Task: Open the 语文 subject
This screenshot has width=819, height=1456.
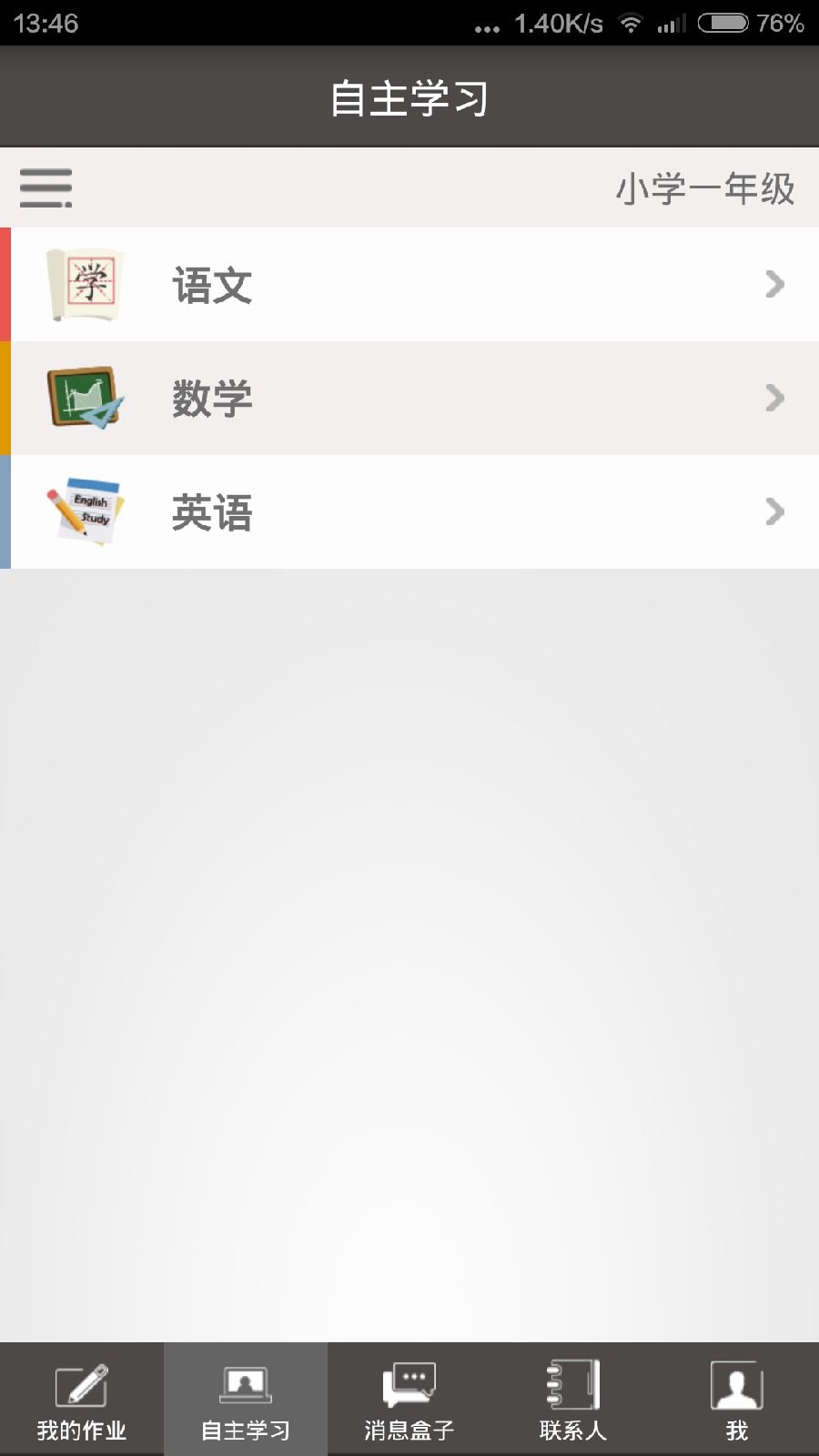Action: pos(409,285)
